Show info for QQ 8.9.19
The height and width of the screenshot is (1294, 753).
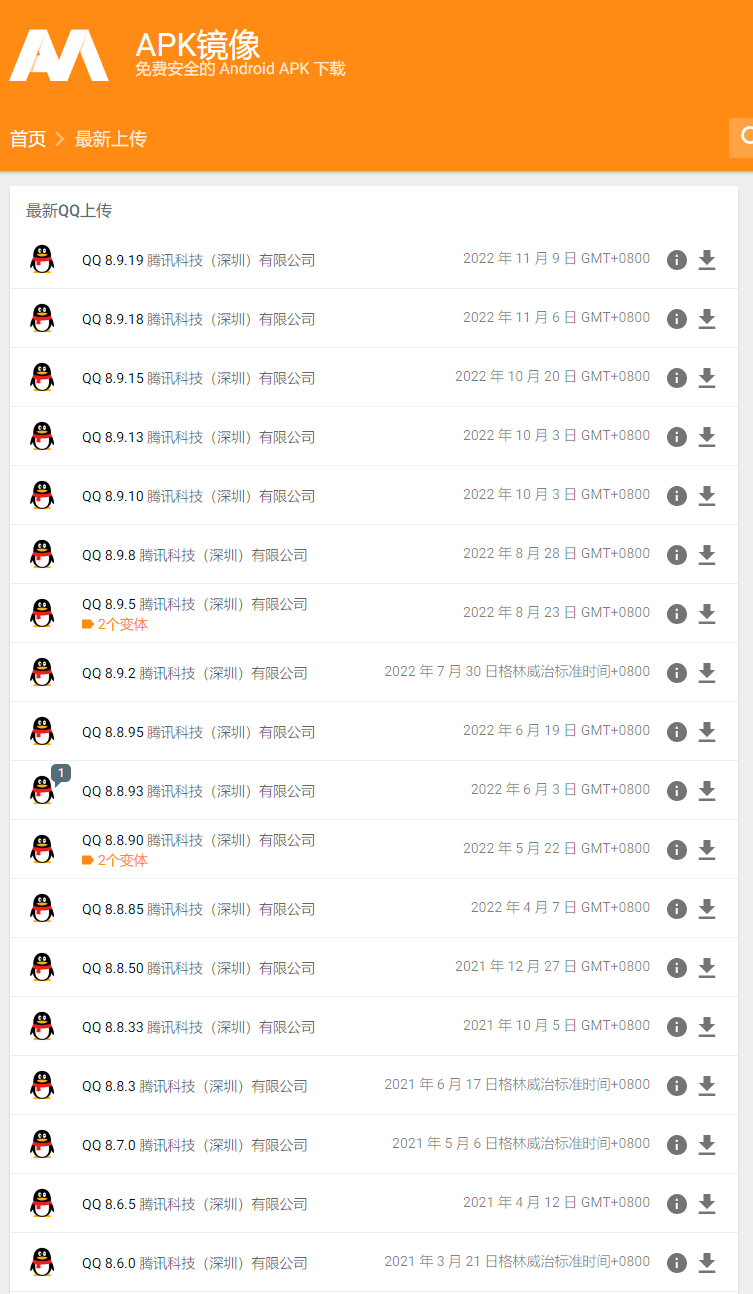pyautogui.click(x=677, y=260)
